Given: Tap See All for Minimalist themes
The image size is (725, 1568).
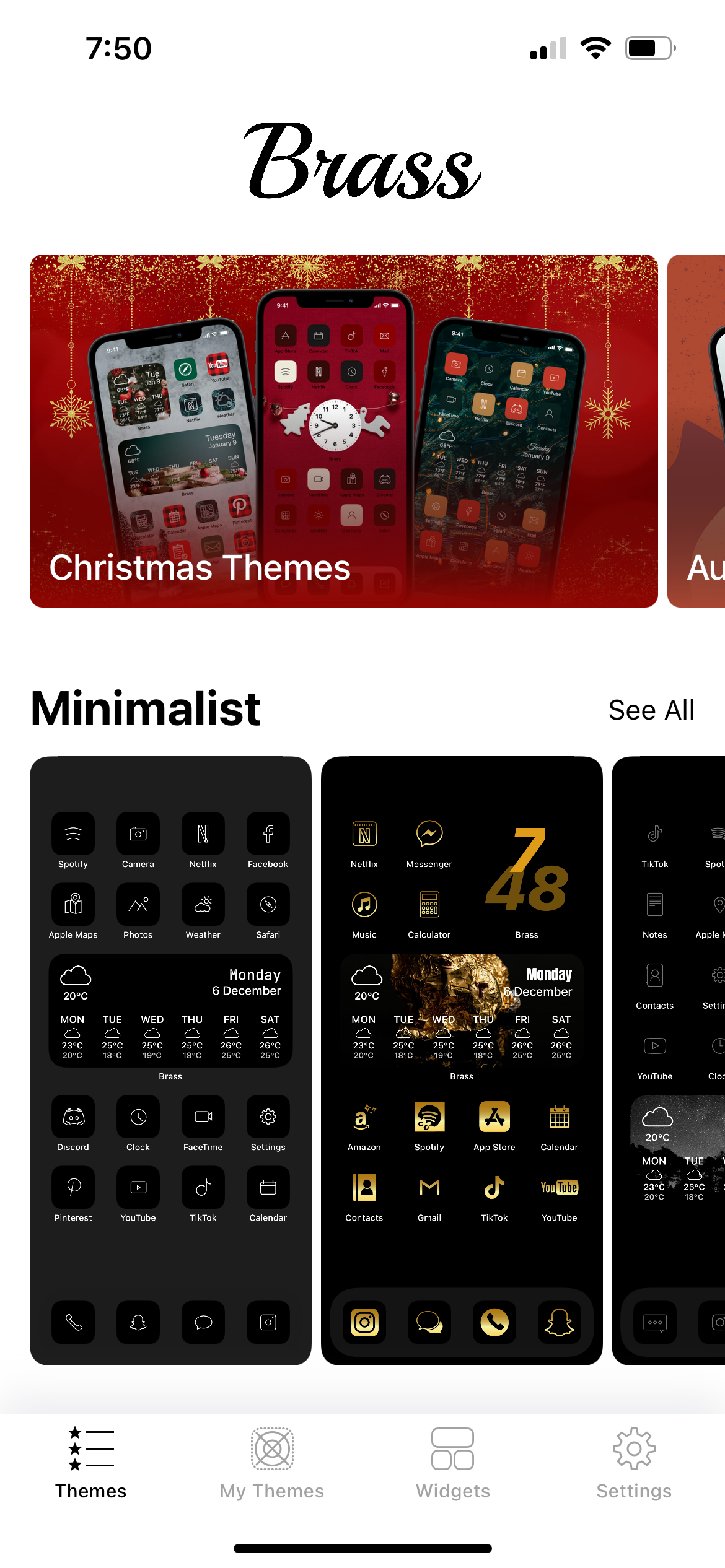Looking at the screenshot, I should pos(651,710).
